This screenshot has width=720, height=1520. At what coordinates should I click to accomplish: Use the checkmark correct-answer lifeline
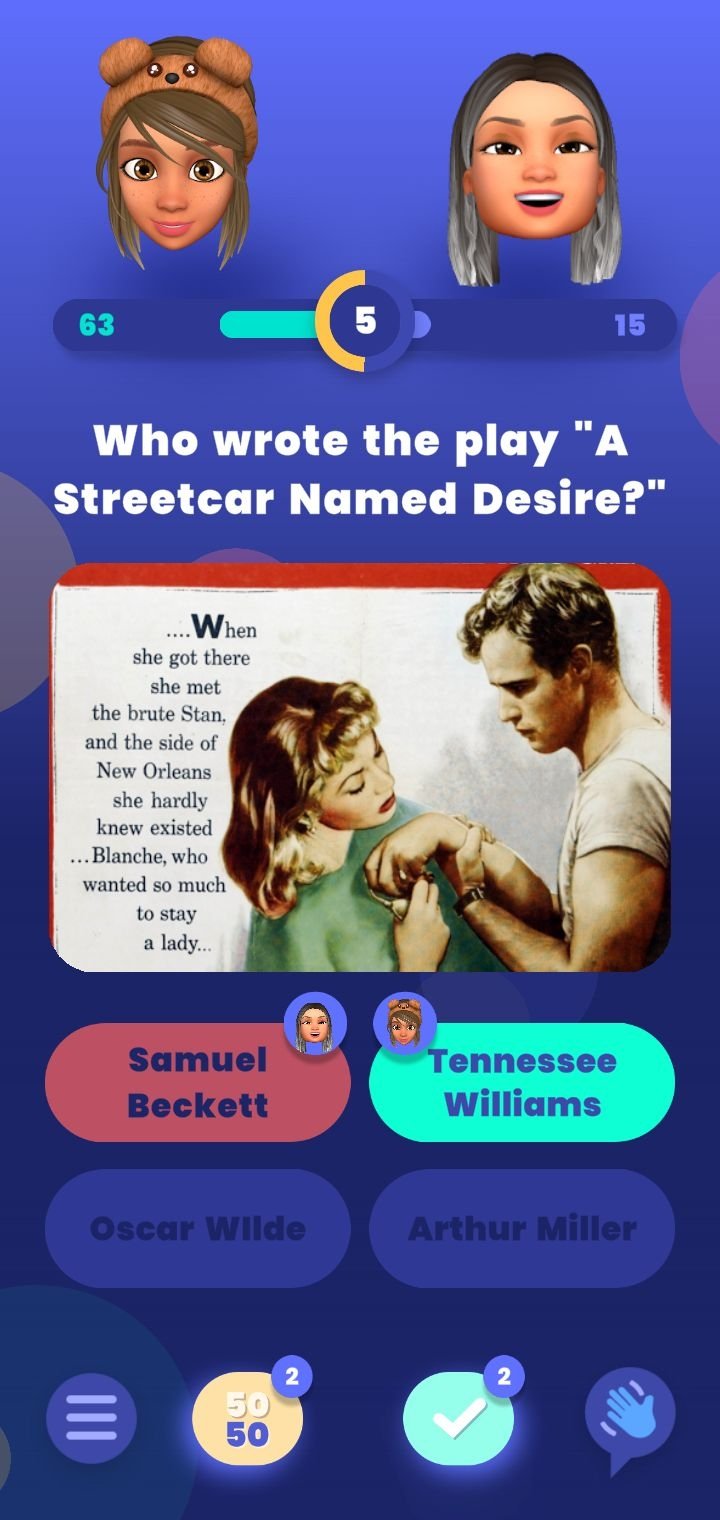coord(458,1419)
